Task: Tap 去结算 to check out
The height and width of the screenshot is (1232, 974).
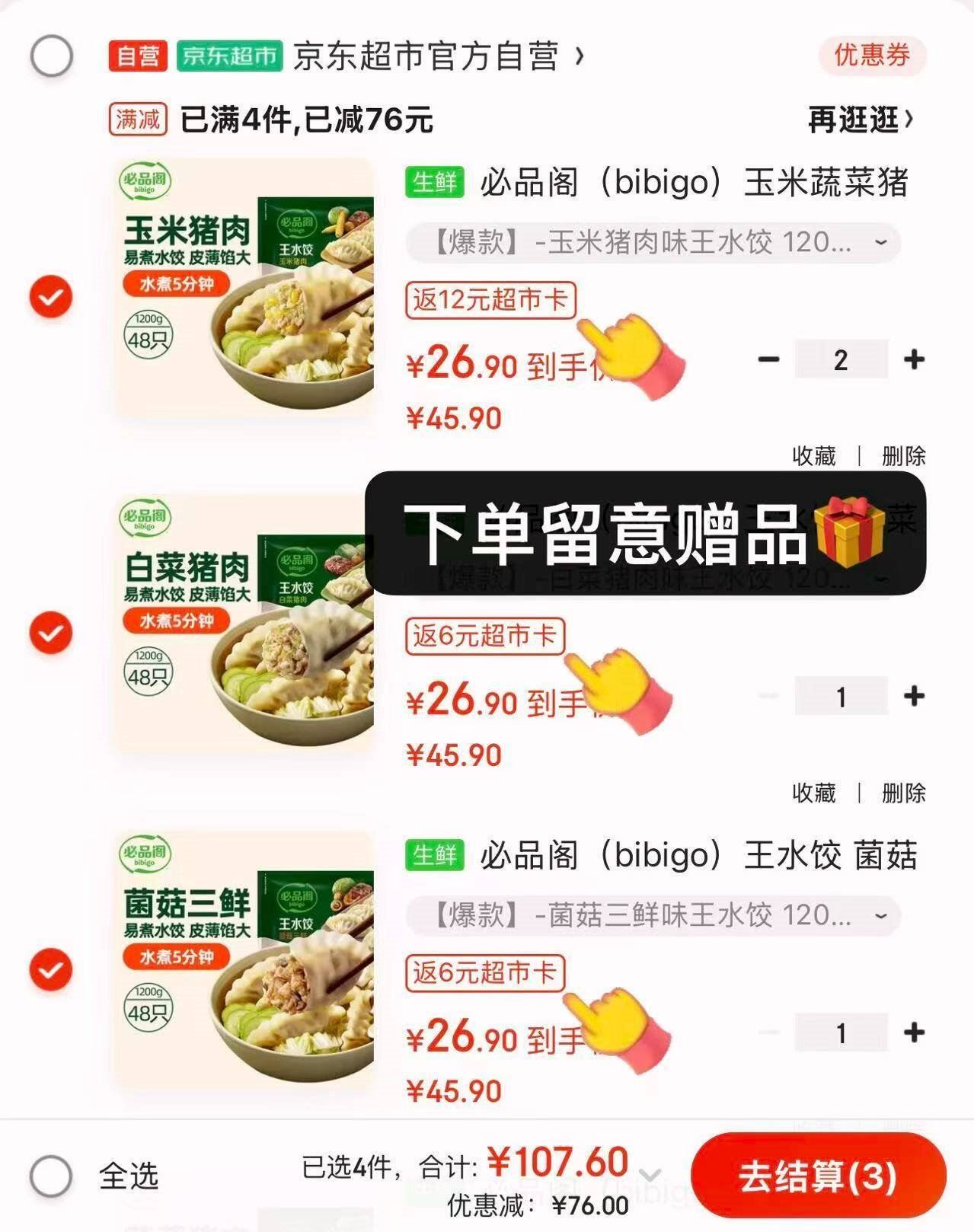Action: tap(818, 1176)
